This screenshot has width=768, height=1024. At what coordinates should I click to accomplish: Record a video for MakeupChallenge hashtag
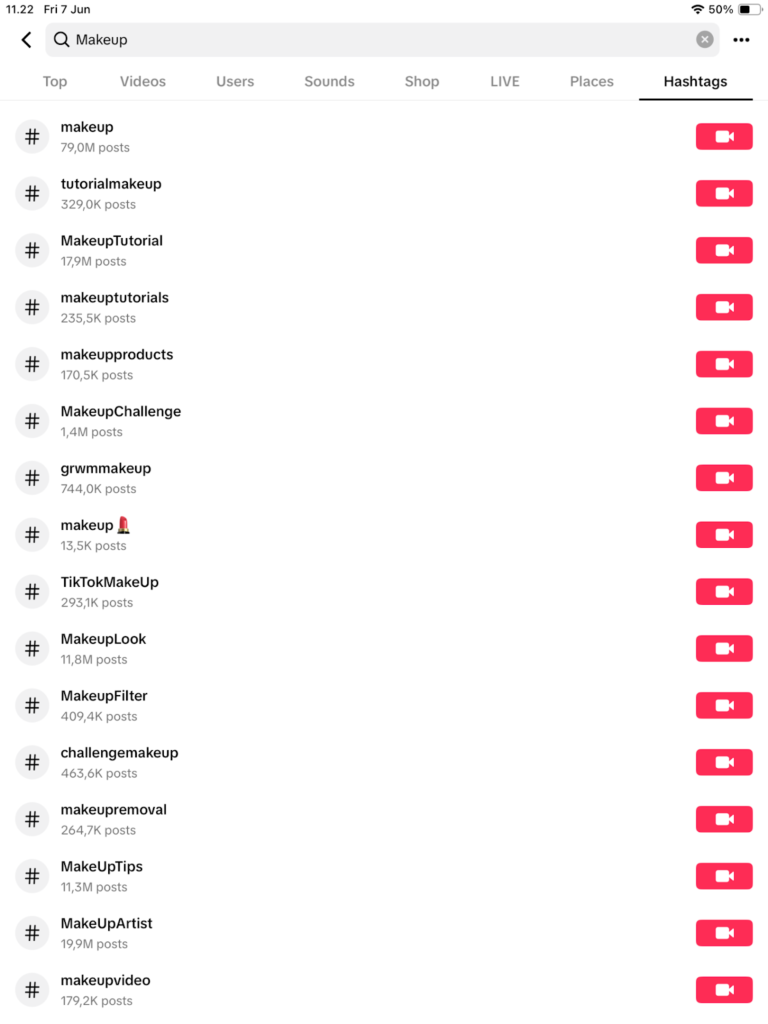(724, 421)
